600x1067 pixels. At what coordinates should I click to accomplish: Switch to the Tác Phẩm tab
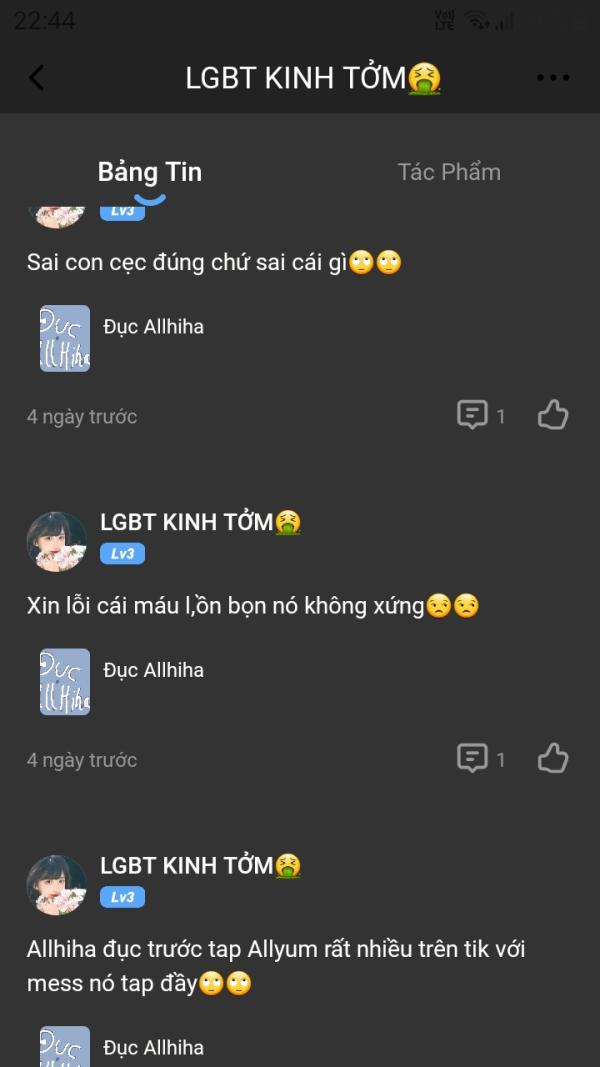(x=449, y=172)
